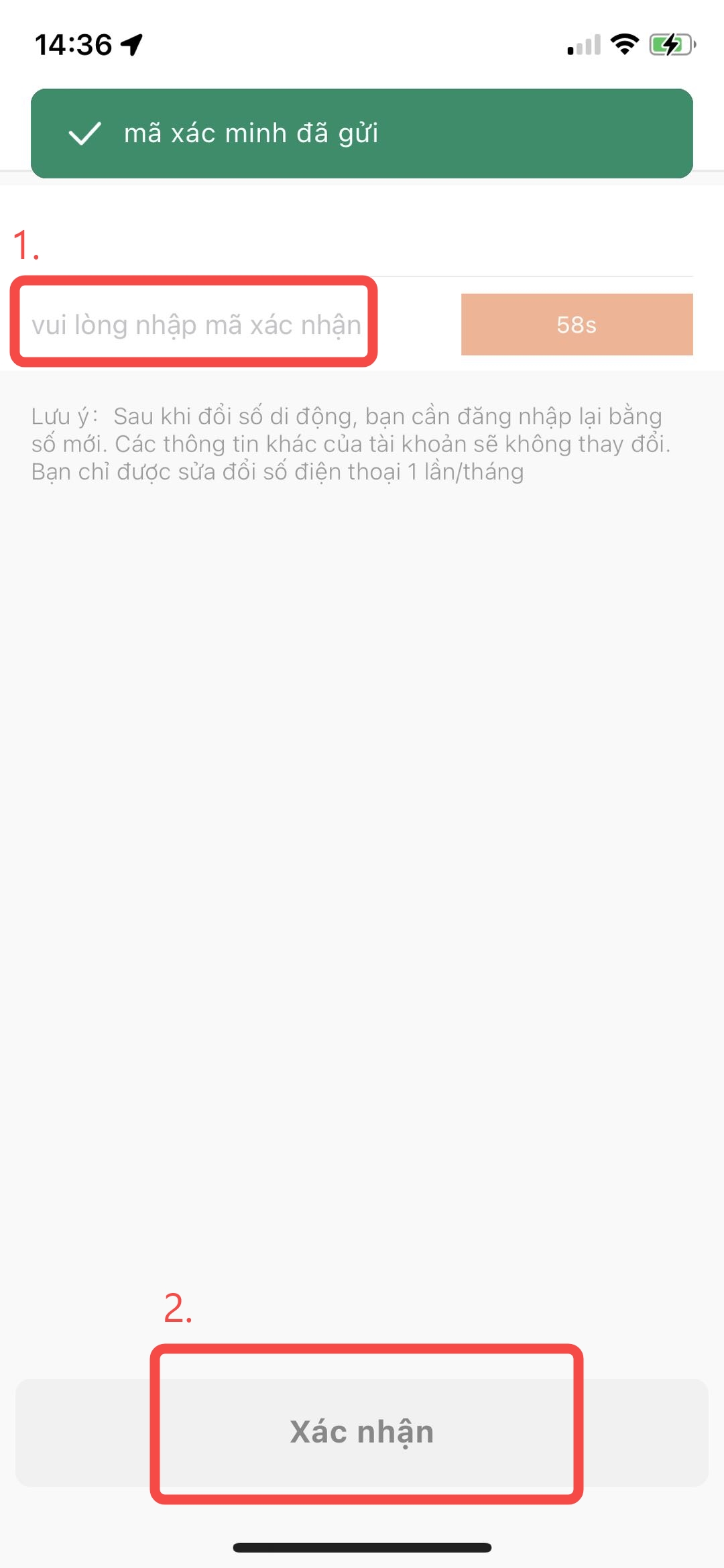Tap the Xác nhận confirm button
This screenshot has height=1568, width=724.
tap(362, 1431)
